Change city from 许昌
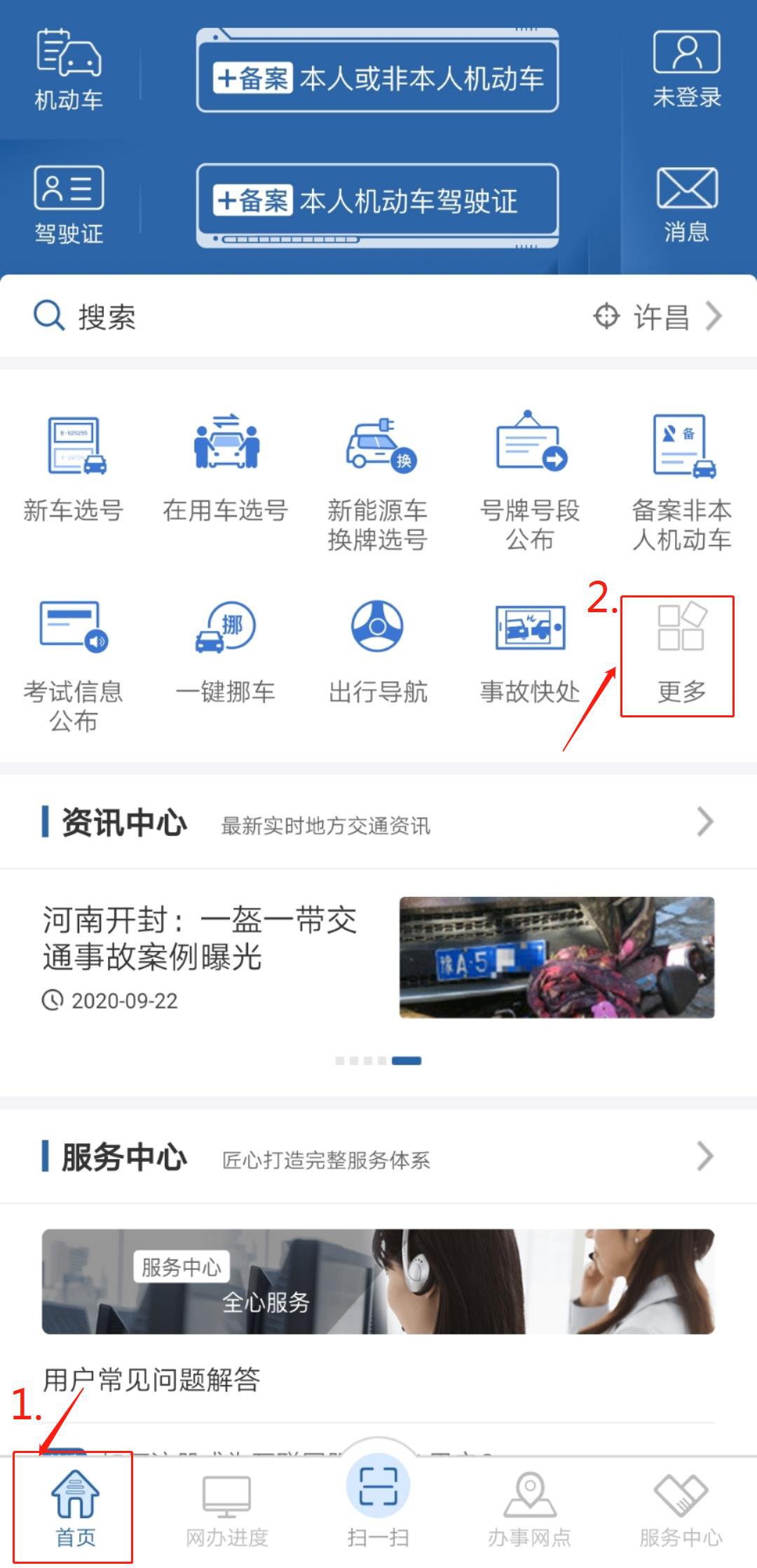757x1568 pixels. pos(657,317)
